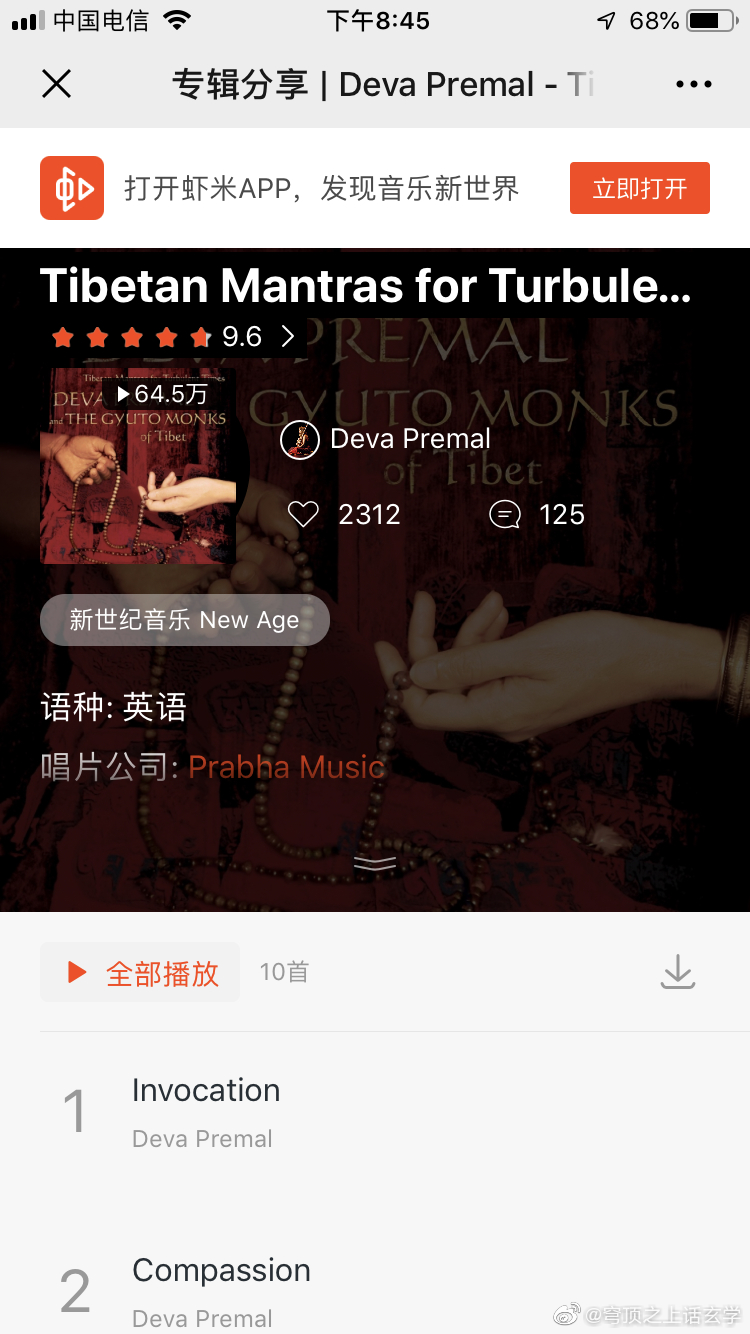Viewport: 750px width, 1334px height.
Task: Play track 2 Compassion
Action: click(221, 1288)
